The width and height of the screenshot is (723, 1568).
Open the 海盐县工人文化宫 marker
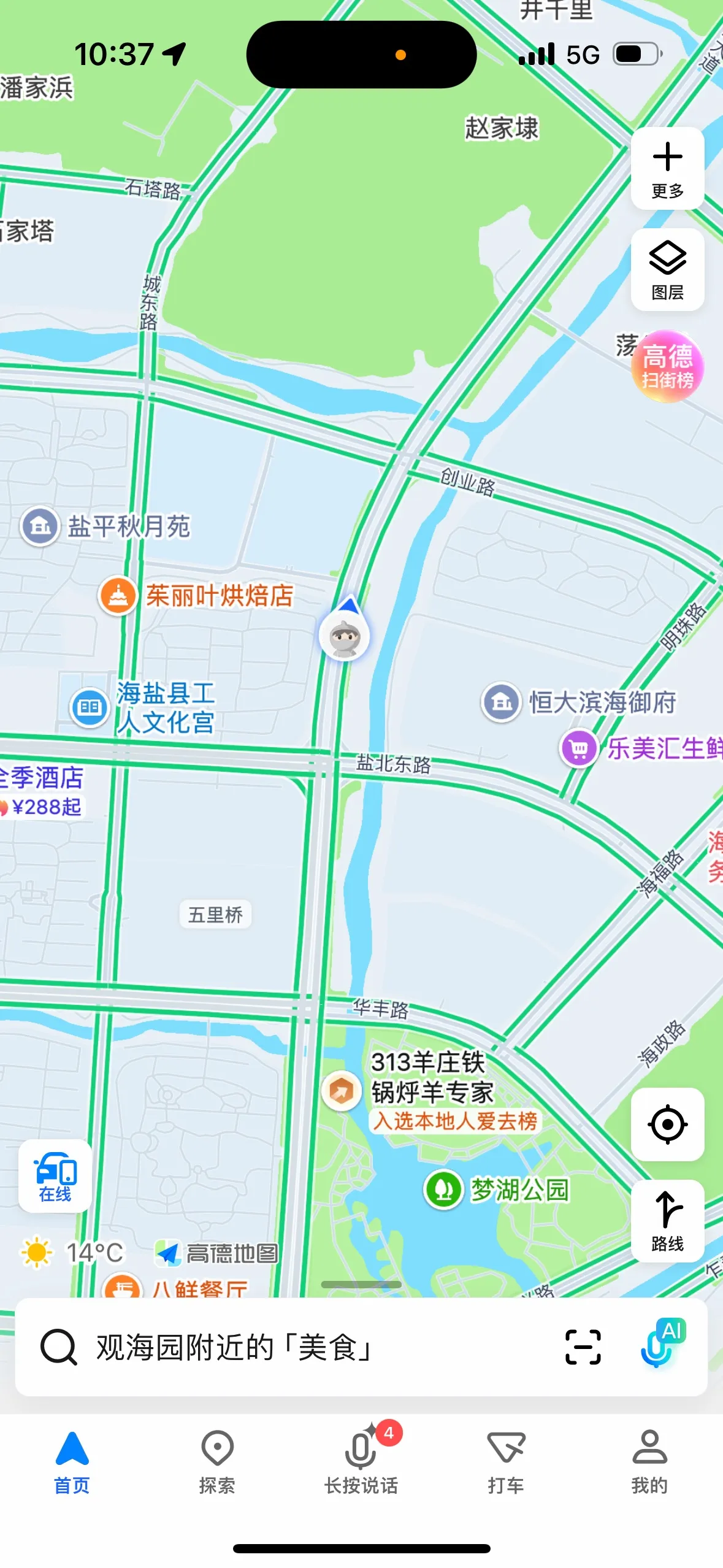point(90,707)
